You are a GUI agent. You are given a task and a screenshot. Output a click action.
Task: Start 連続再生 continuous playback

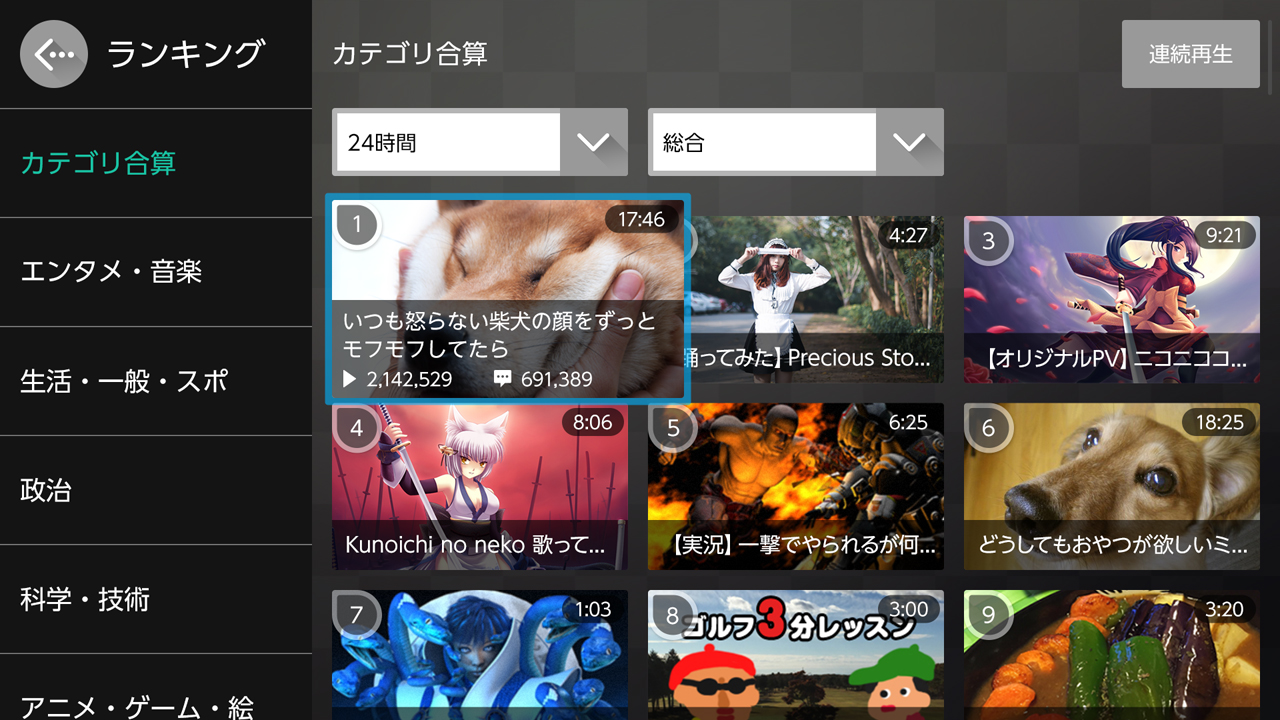[x=1190, y=54]
